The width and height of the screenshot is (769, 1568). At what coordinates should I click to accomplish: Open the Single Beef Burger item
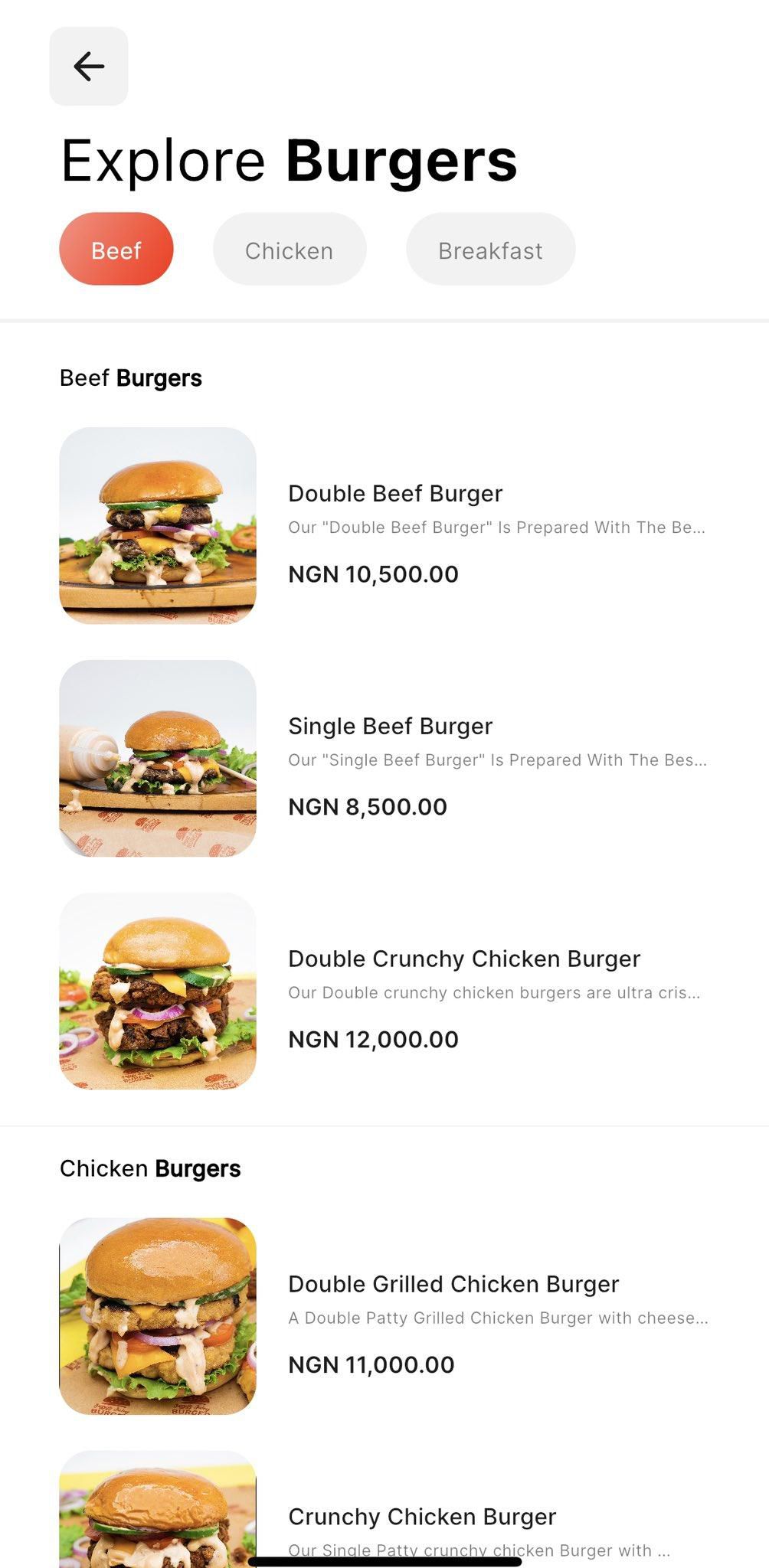pyautogui.click(x=391, y=726)
